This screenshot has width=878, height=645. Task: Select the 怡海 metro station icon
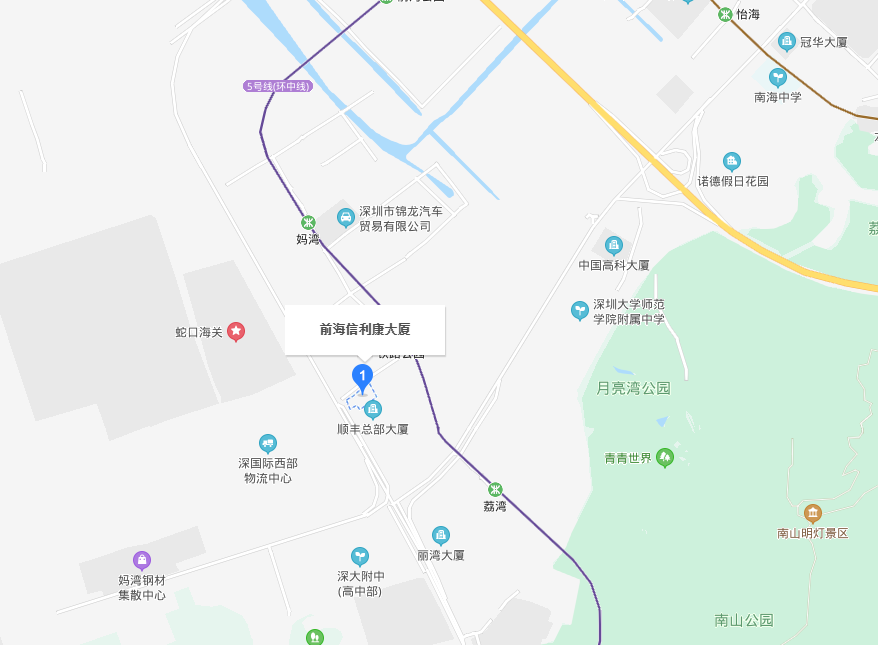725,14
